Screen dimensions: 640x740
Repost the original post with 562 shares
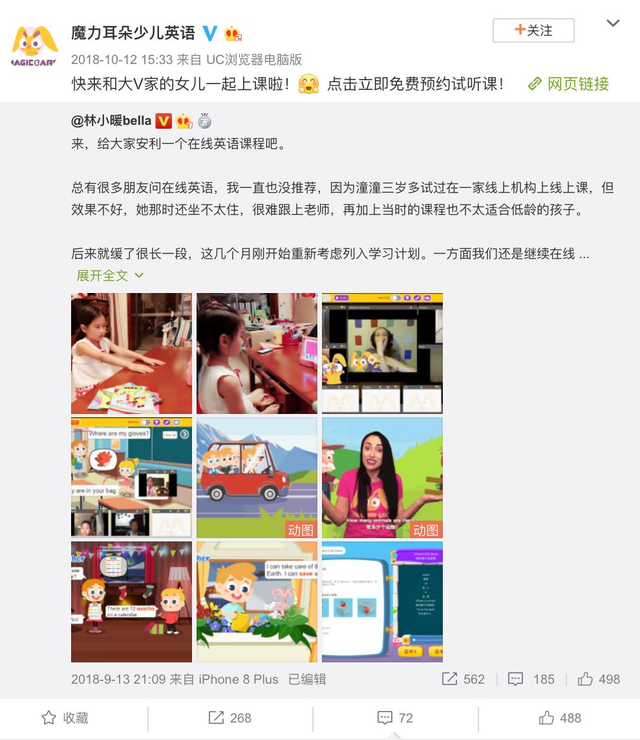coord(463,679)
